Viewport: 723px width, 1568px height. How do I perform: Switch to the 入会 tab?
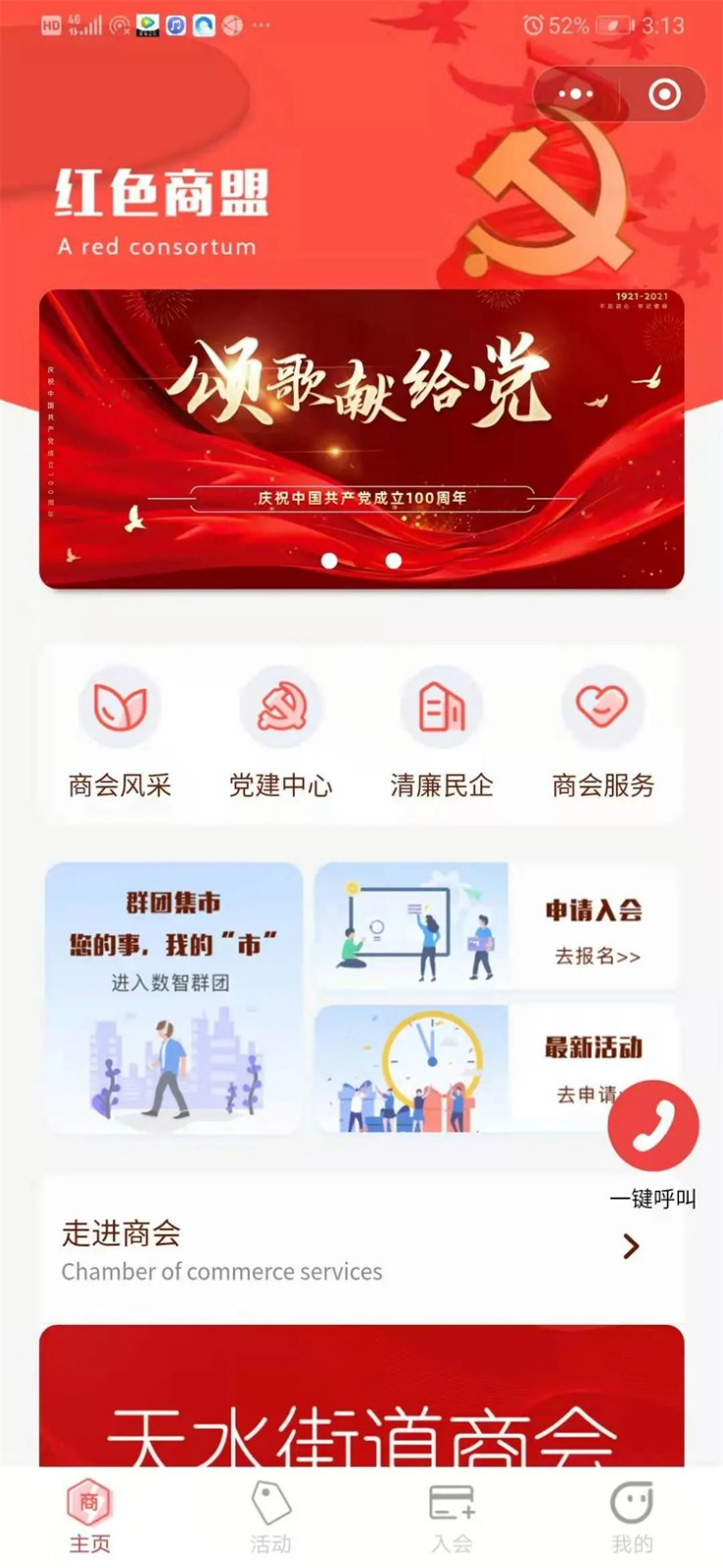452,1517
